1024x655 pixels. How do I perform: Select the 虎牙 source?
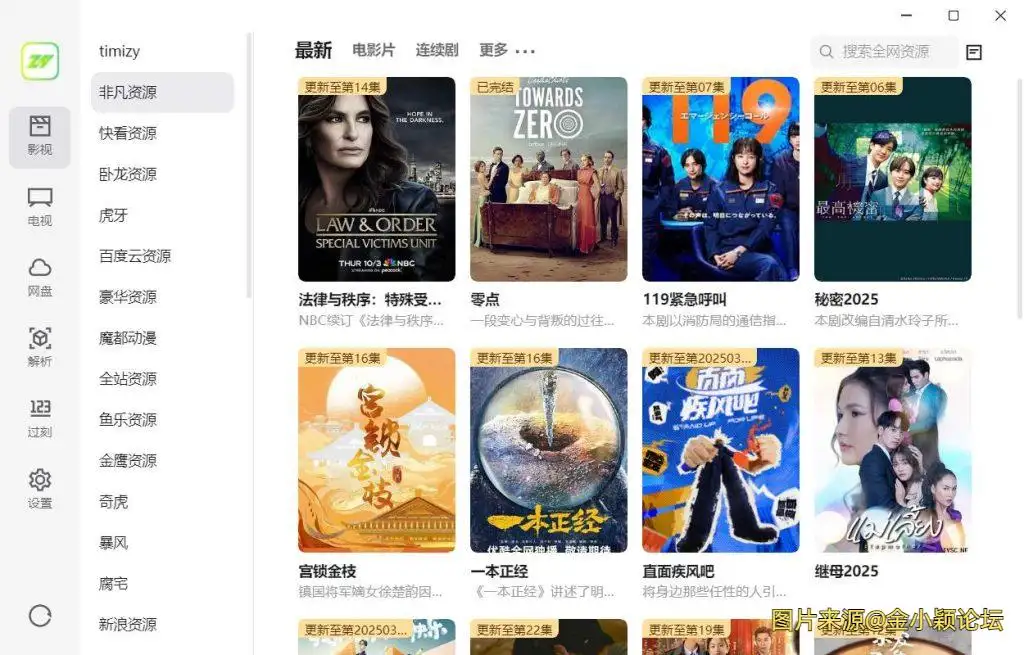pyautogui.click(x=114, y=215)
